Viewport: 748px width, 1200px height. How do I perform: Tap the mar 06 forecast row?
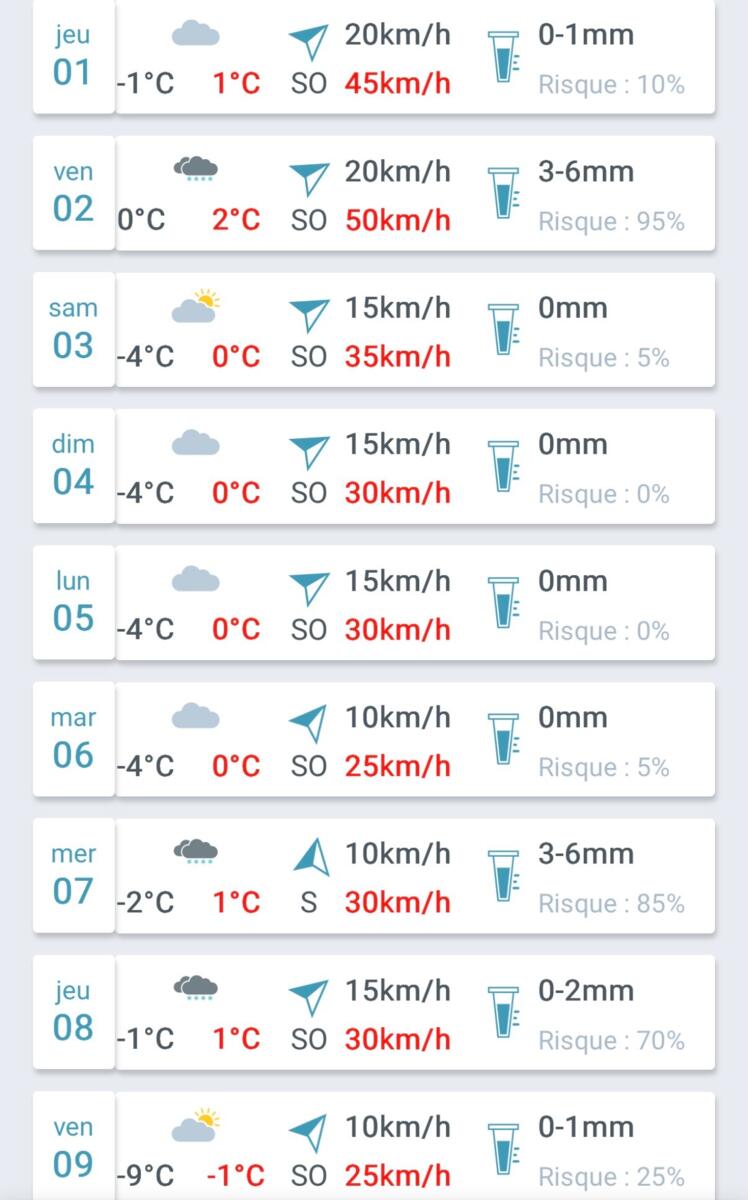tap(374, 740)
